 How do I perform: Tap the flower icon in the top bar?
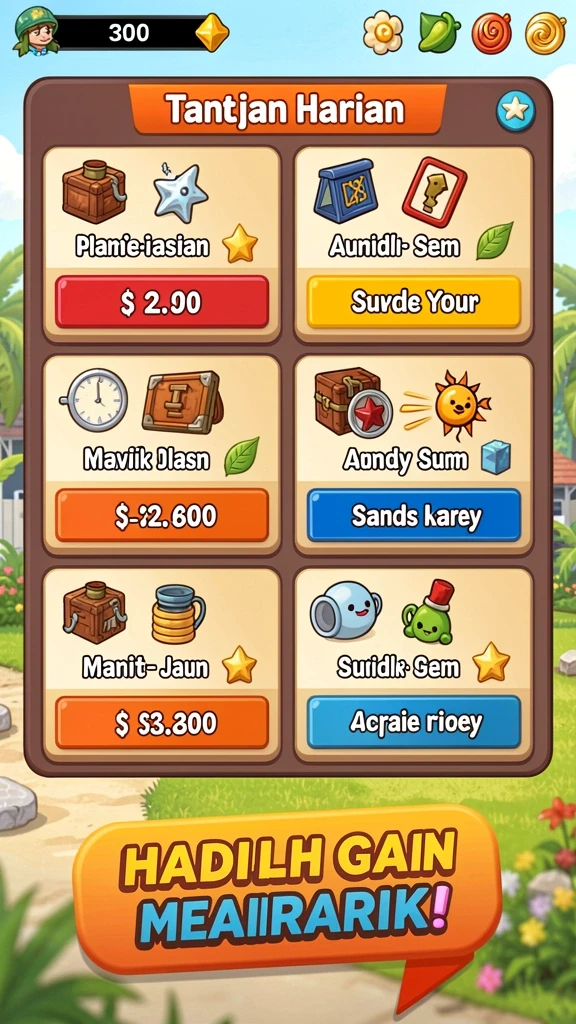[383, 32]
